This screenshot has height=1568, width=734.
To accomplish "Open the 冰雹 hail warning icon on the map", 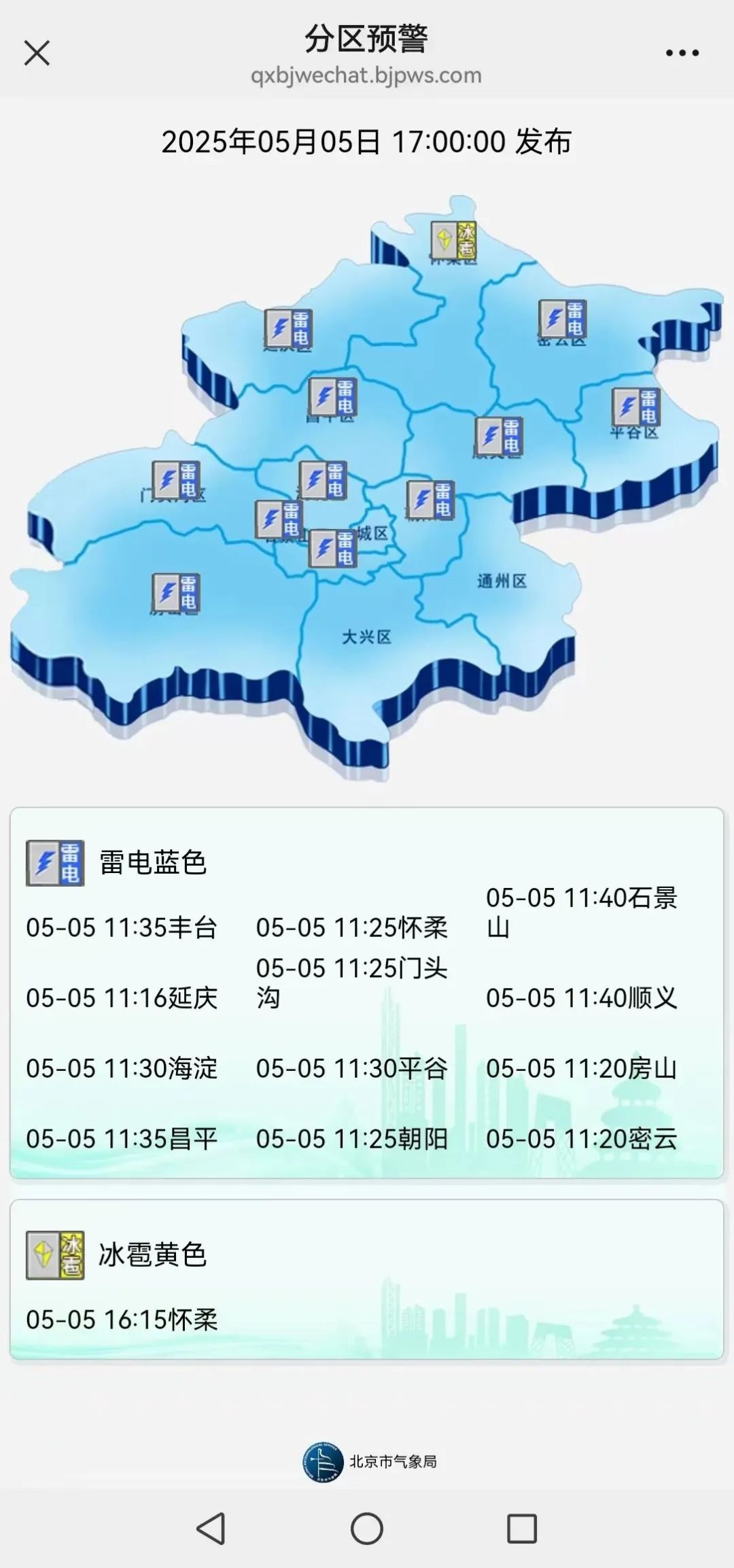I will coord(454,240).
